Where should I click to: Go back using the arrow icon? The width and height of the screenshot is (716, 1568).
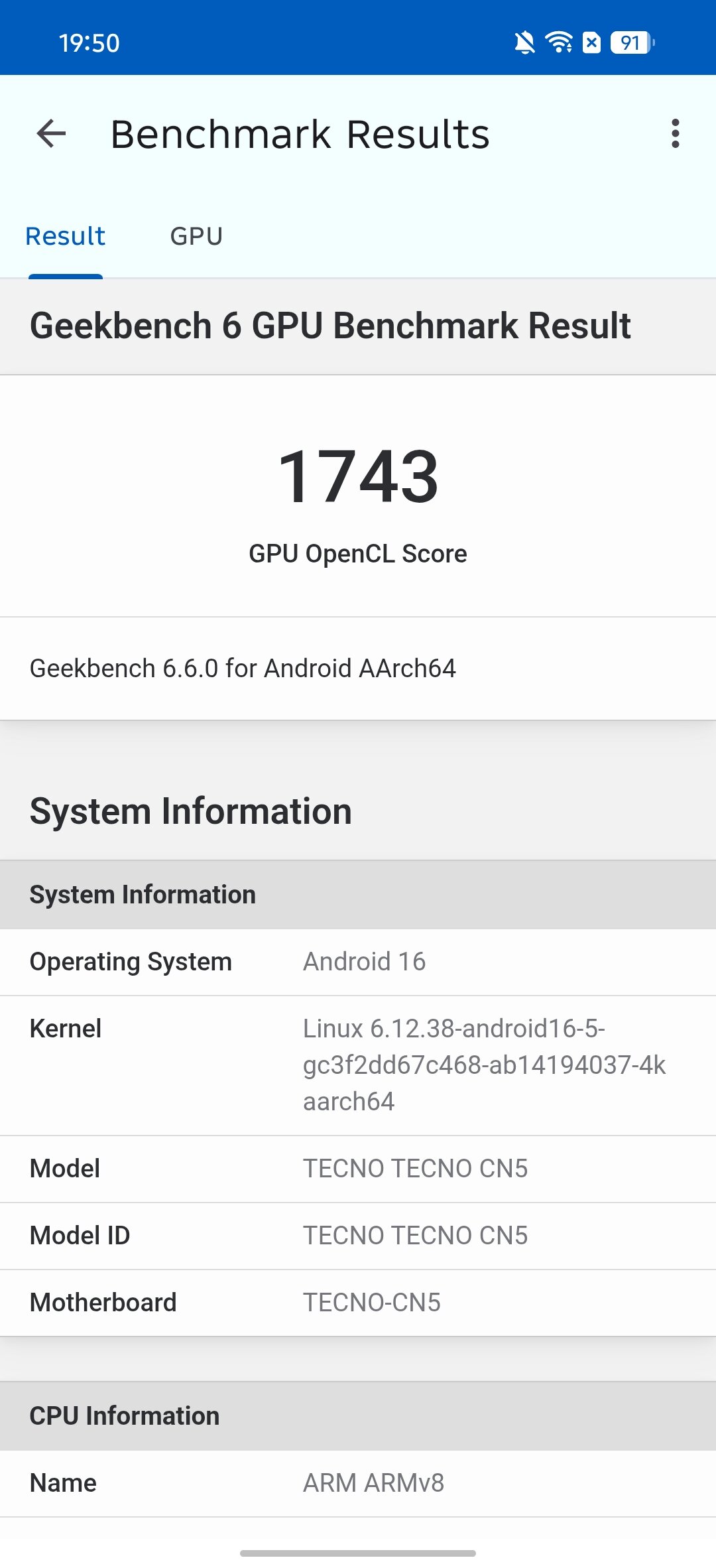point(51,134)
